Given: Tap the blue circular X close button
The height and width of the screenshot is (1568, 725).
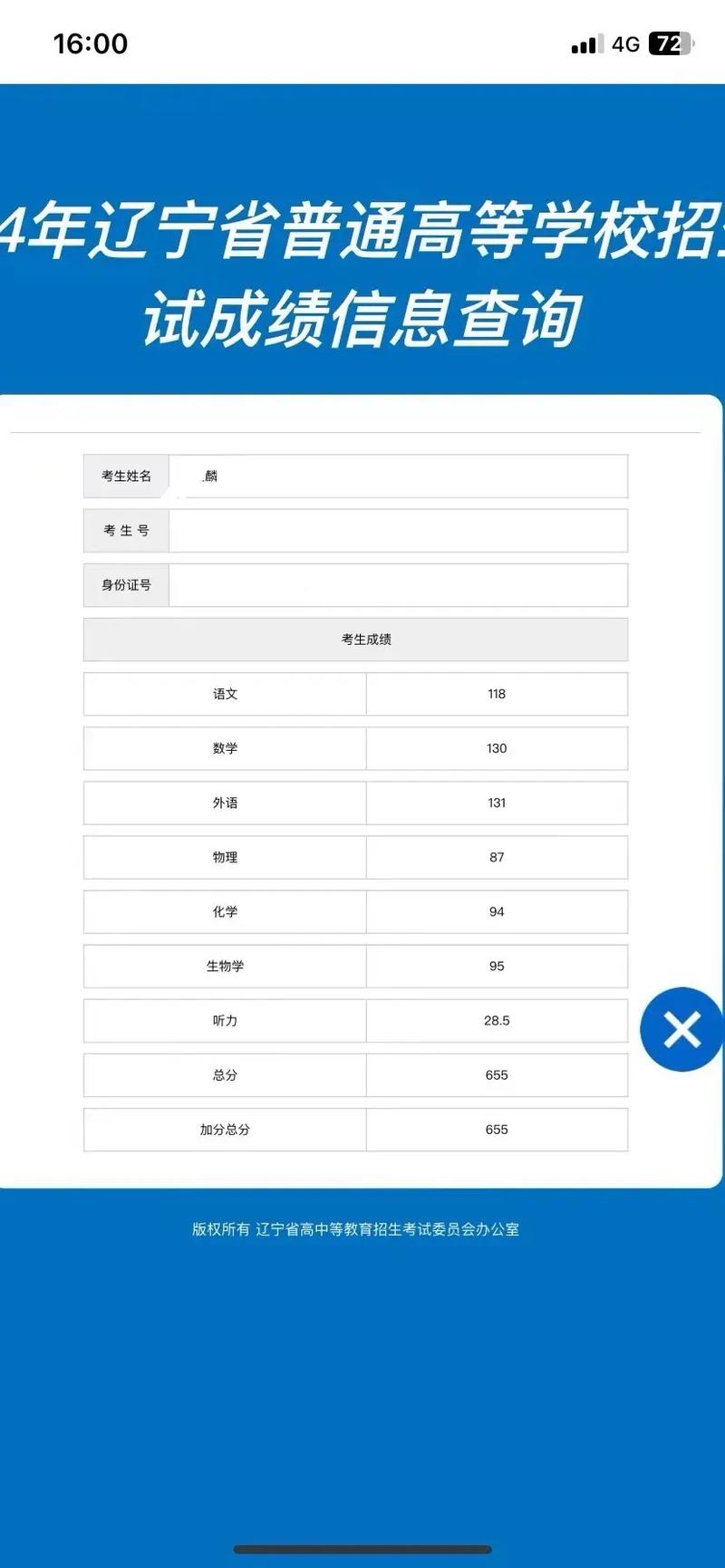Looking at the screenshot, I should pyautogui.click(x=681, y=1029).
